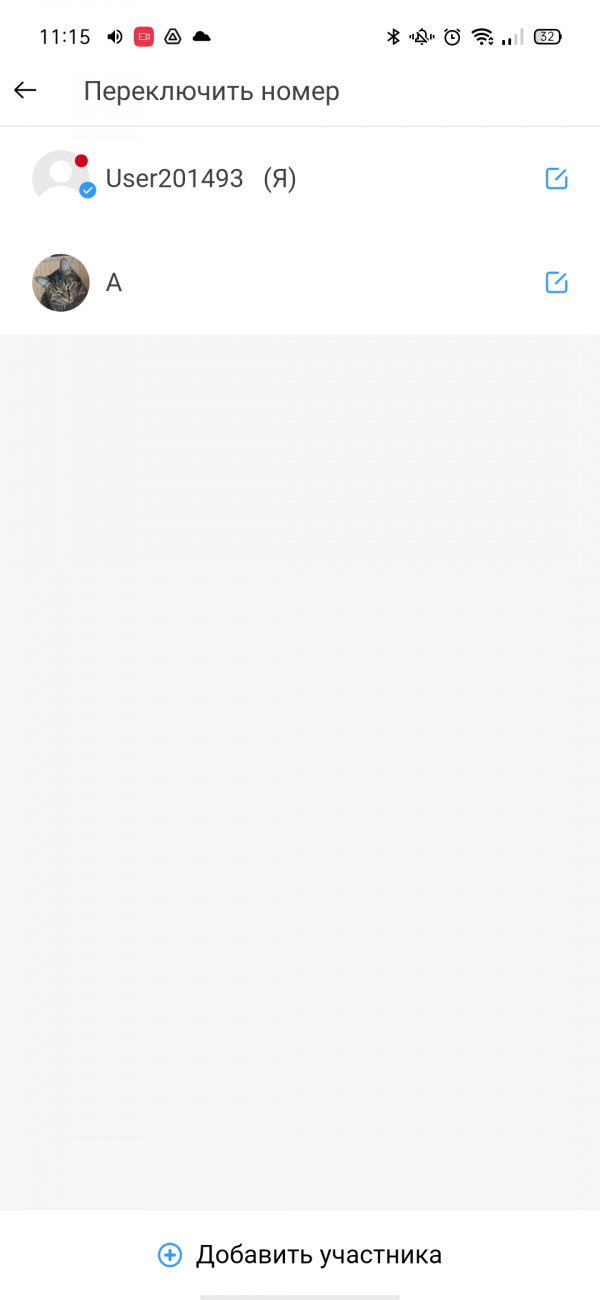Edit the profile named A
This screenshot has height=1300, width=600.
(556, 283)
